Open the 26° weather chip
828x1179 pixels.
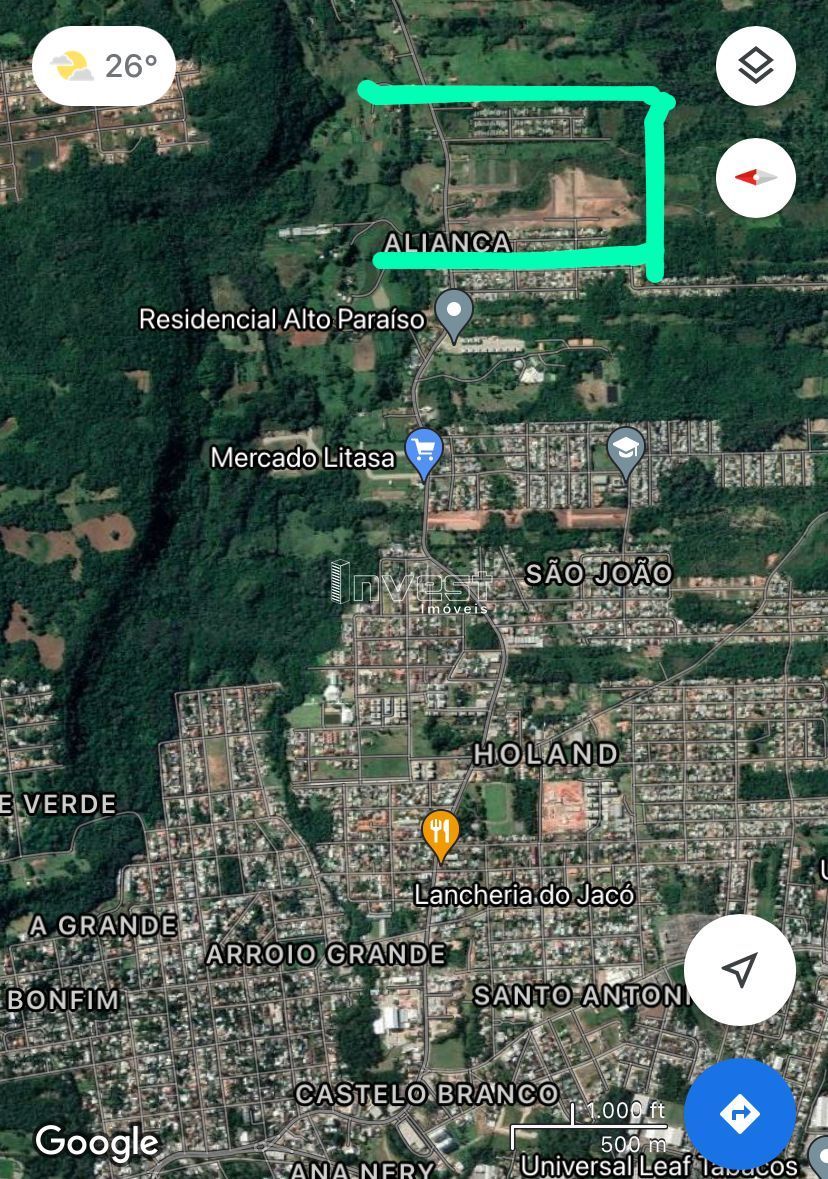[x=104, y=67]
